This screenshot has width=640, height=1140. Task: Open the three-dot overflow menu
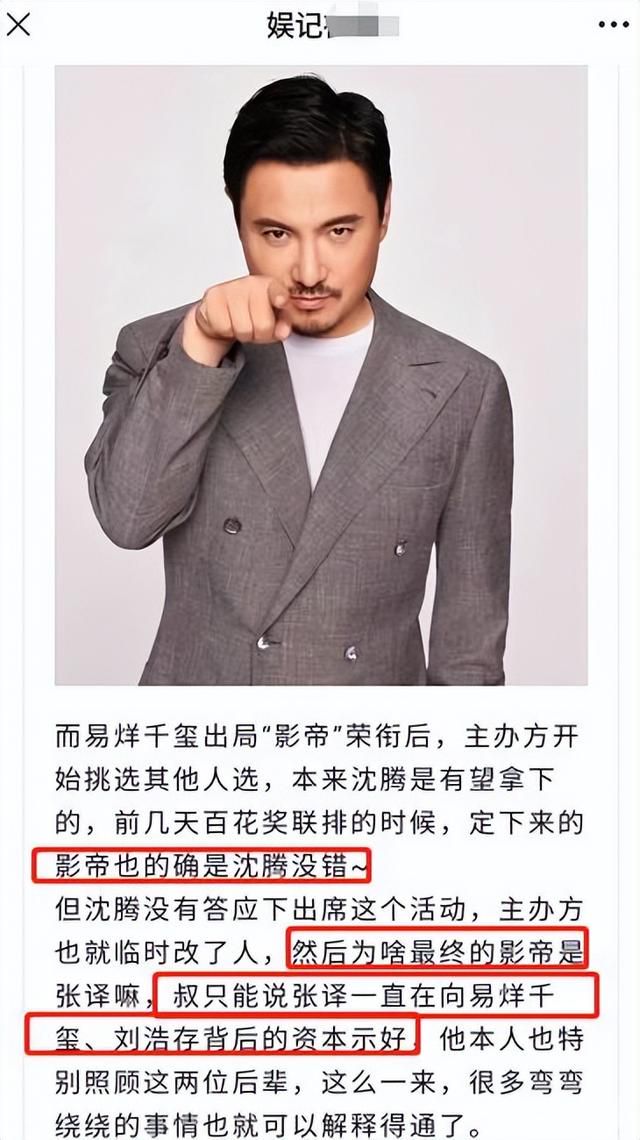pos(610,24)
